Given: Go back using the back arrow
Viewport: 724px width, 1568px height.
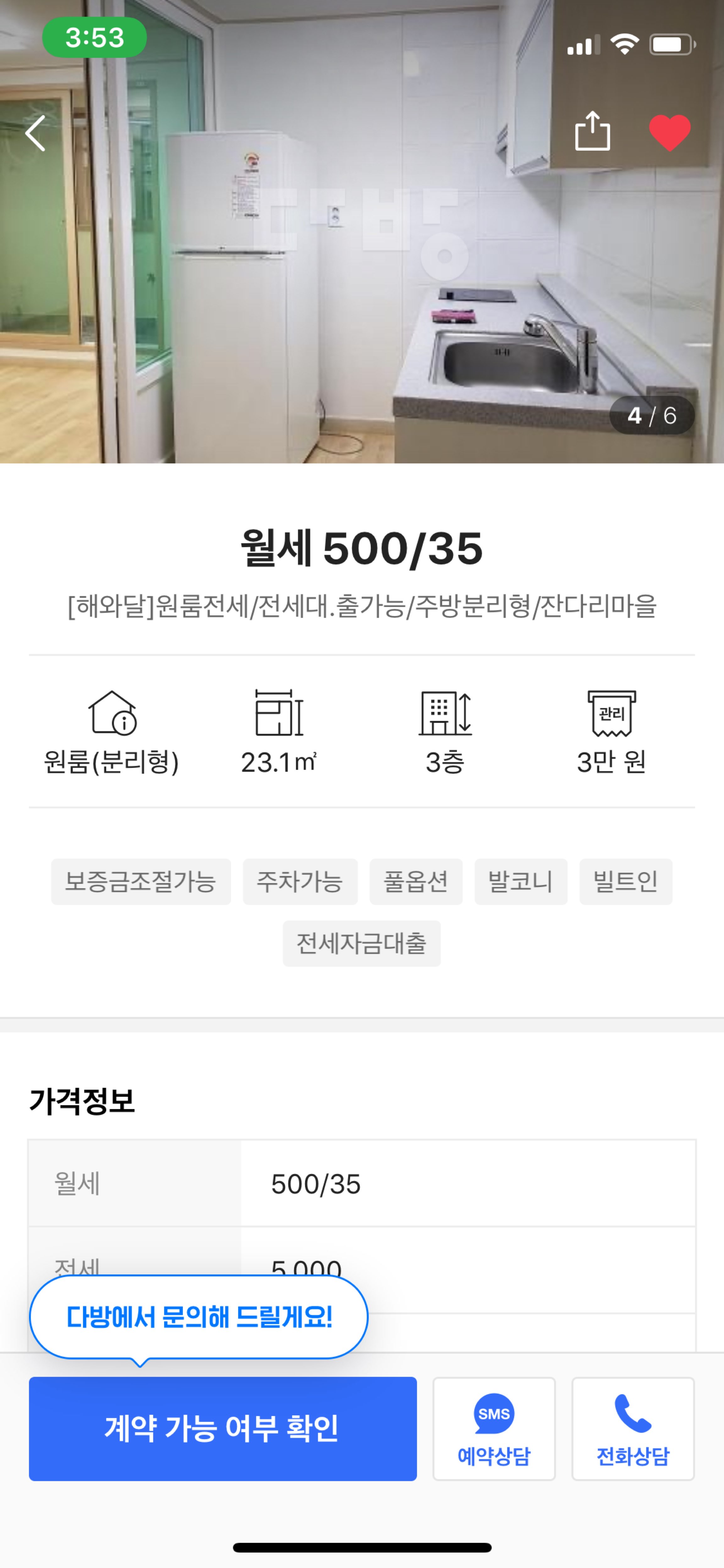Looking at the screenshot, I should (x=35, y=133).
